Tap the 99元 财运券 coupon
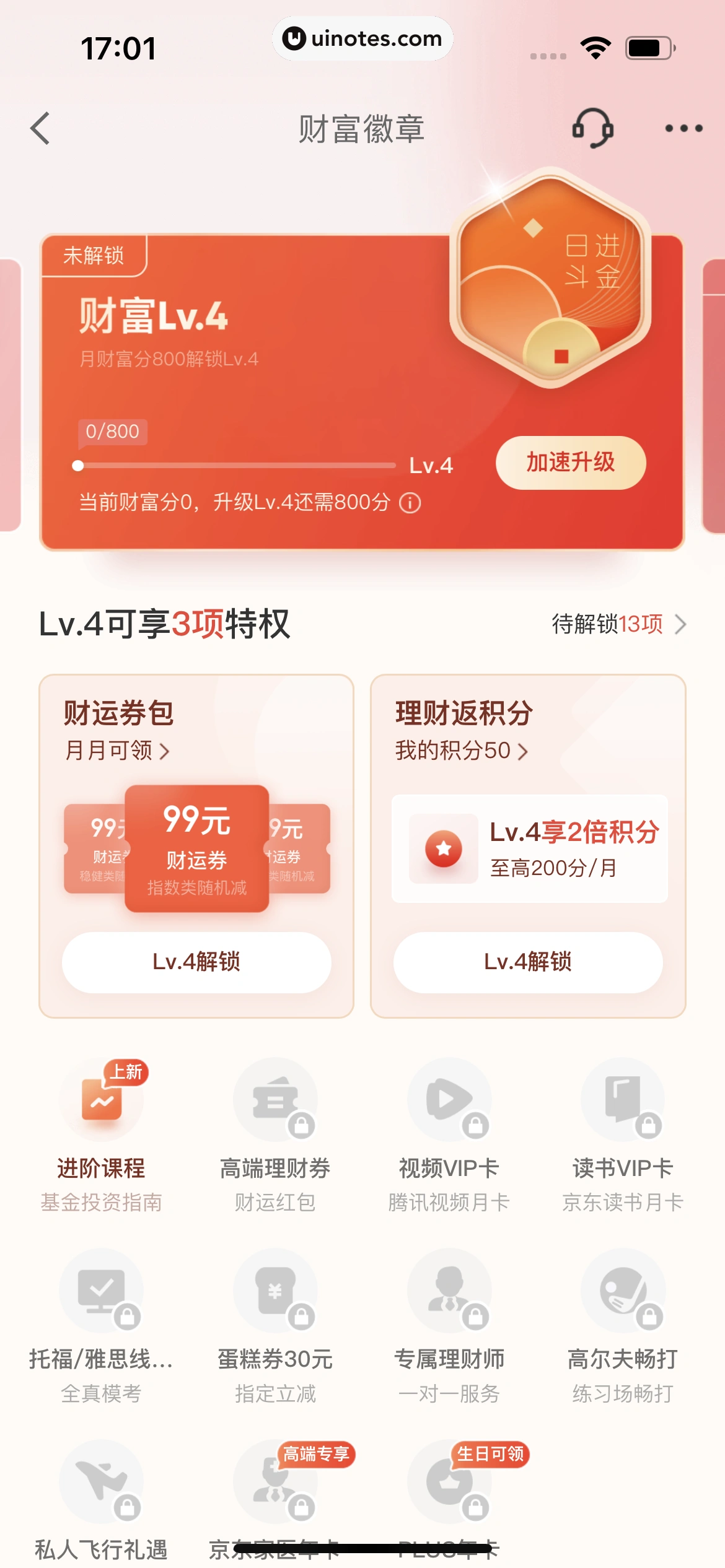The width and height of the screenshot is (725, 1568). [196, 848]
